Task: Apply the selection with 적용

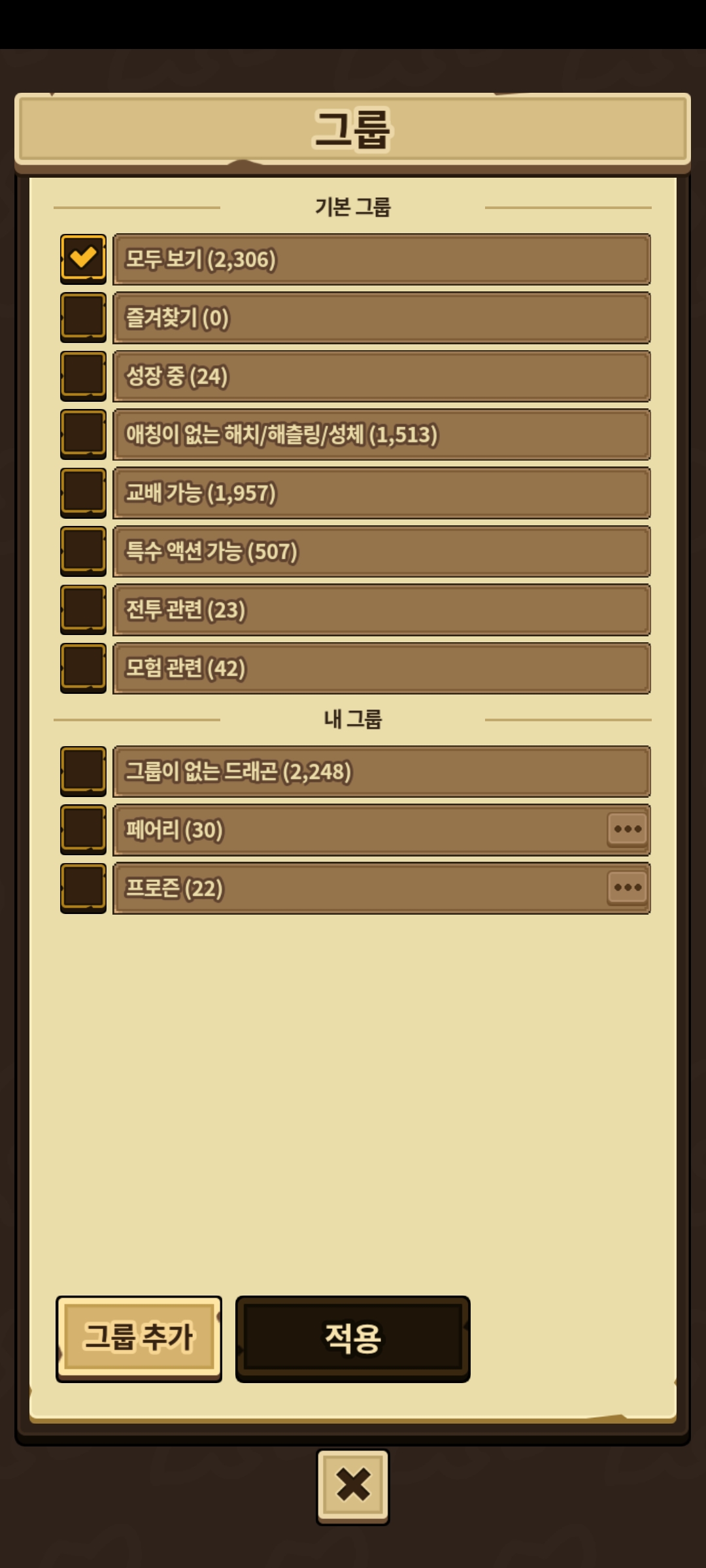Action: (352, 1337)
